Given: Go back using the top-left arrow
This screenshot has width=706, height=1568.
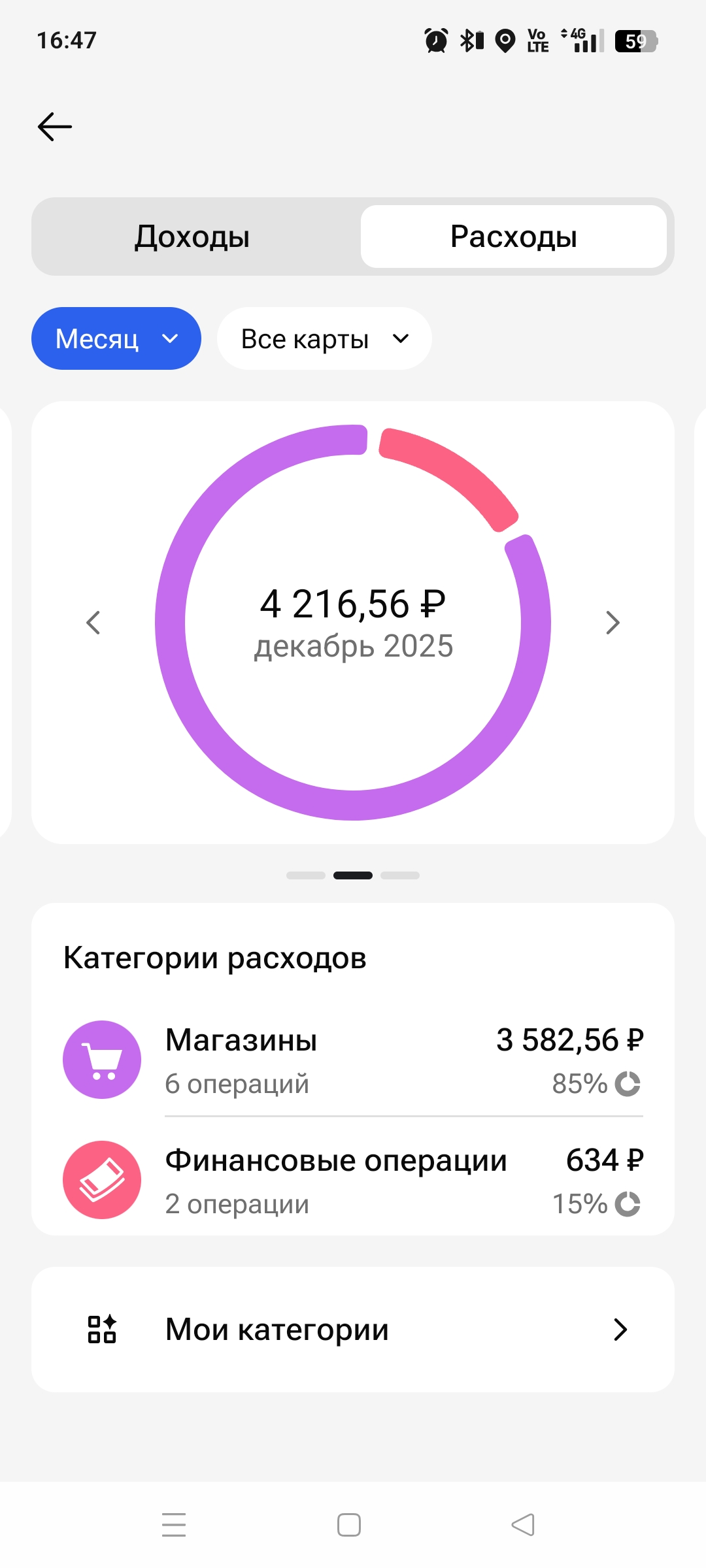Looking at the screenshot, I should [x=55, y=127].
